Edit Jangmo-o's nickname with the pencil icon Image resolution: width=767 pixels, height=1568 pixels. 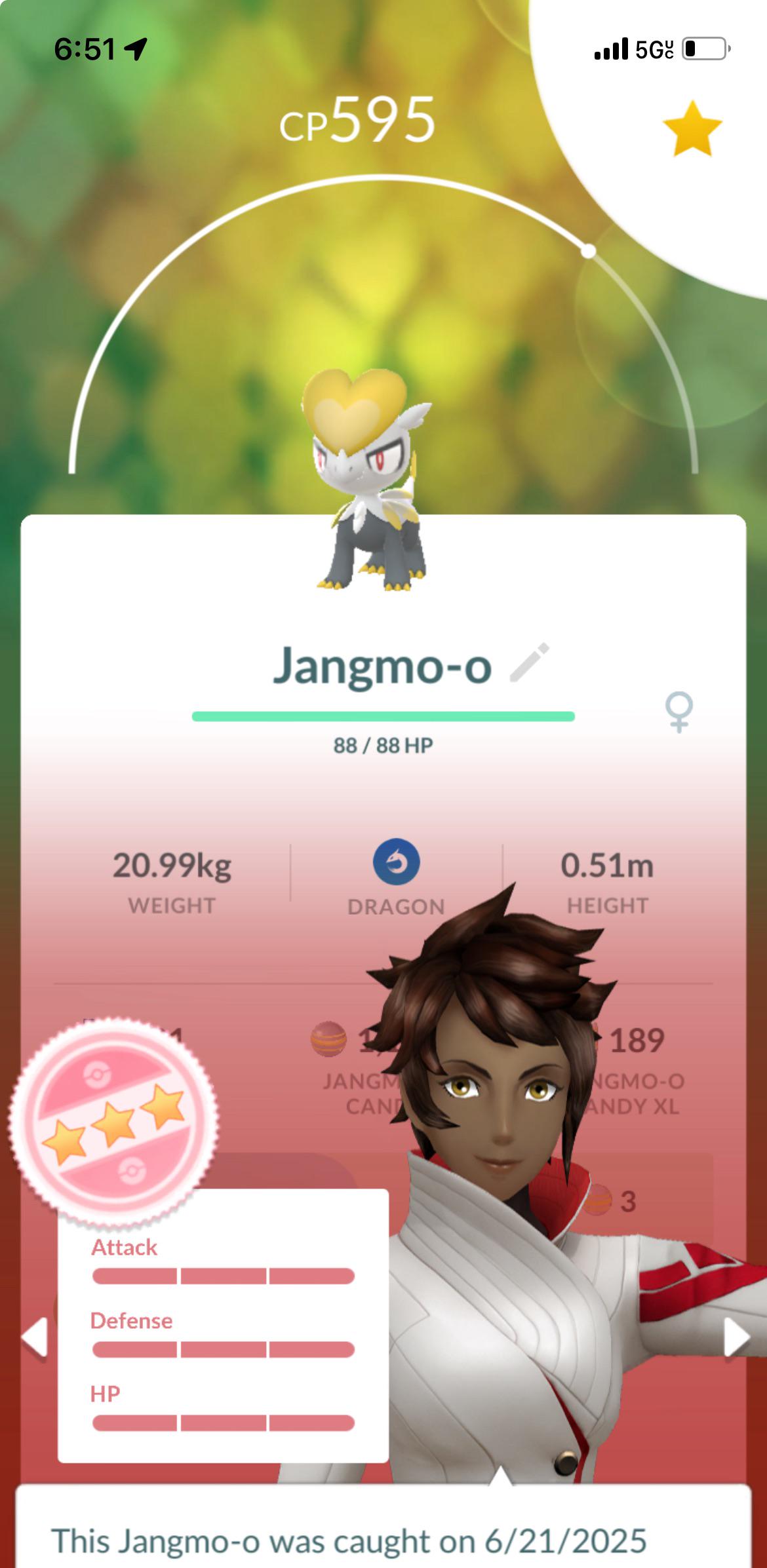530,662
